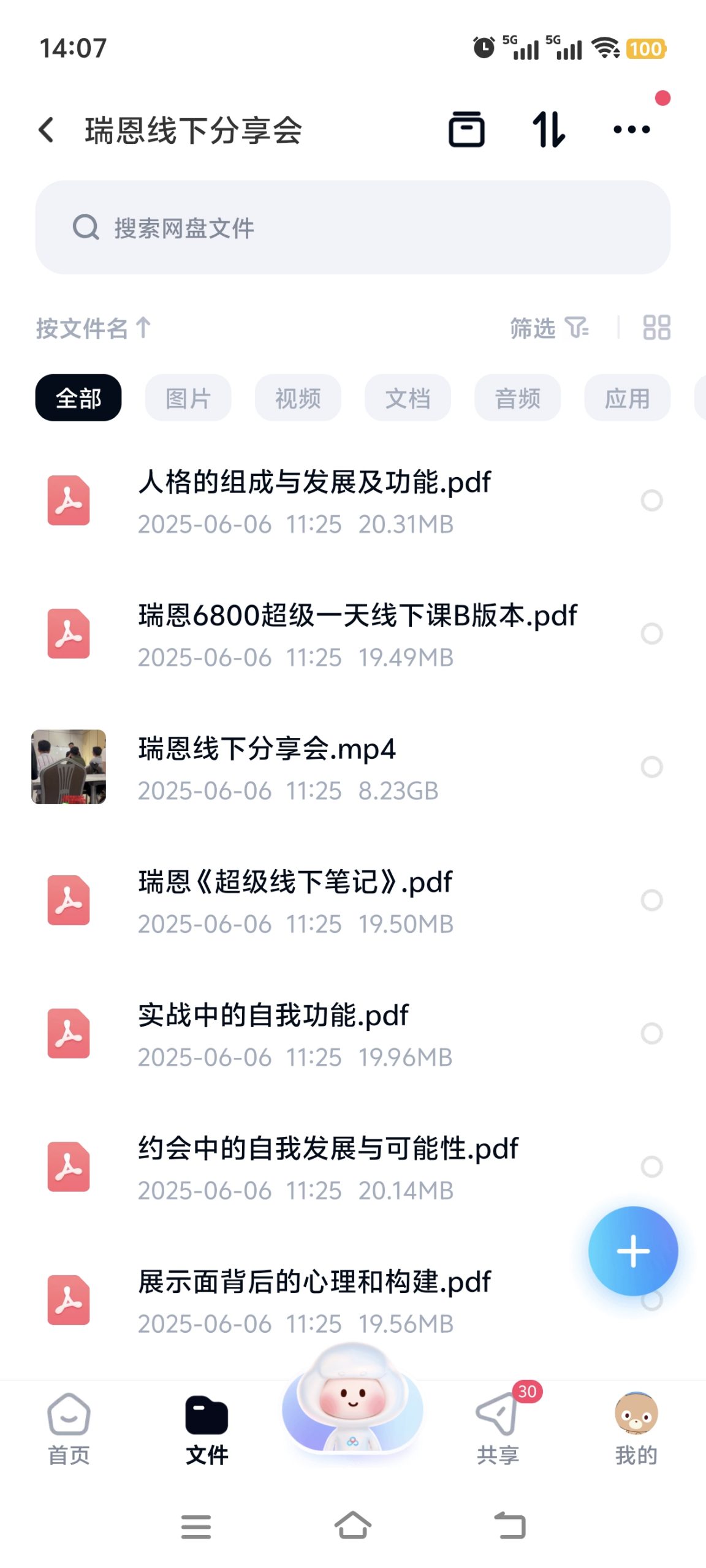The height and width of the screenshot is (1568, 706).
Task: Go back from 瑞恩线下分享会 folder
Action: pyautogui.click(x=47, y=130)
